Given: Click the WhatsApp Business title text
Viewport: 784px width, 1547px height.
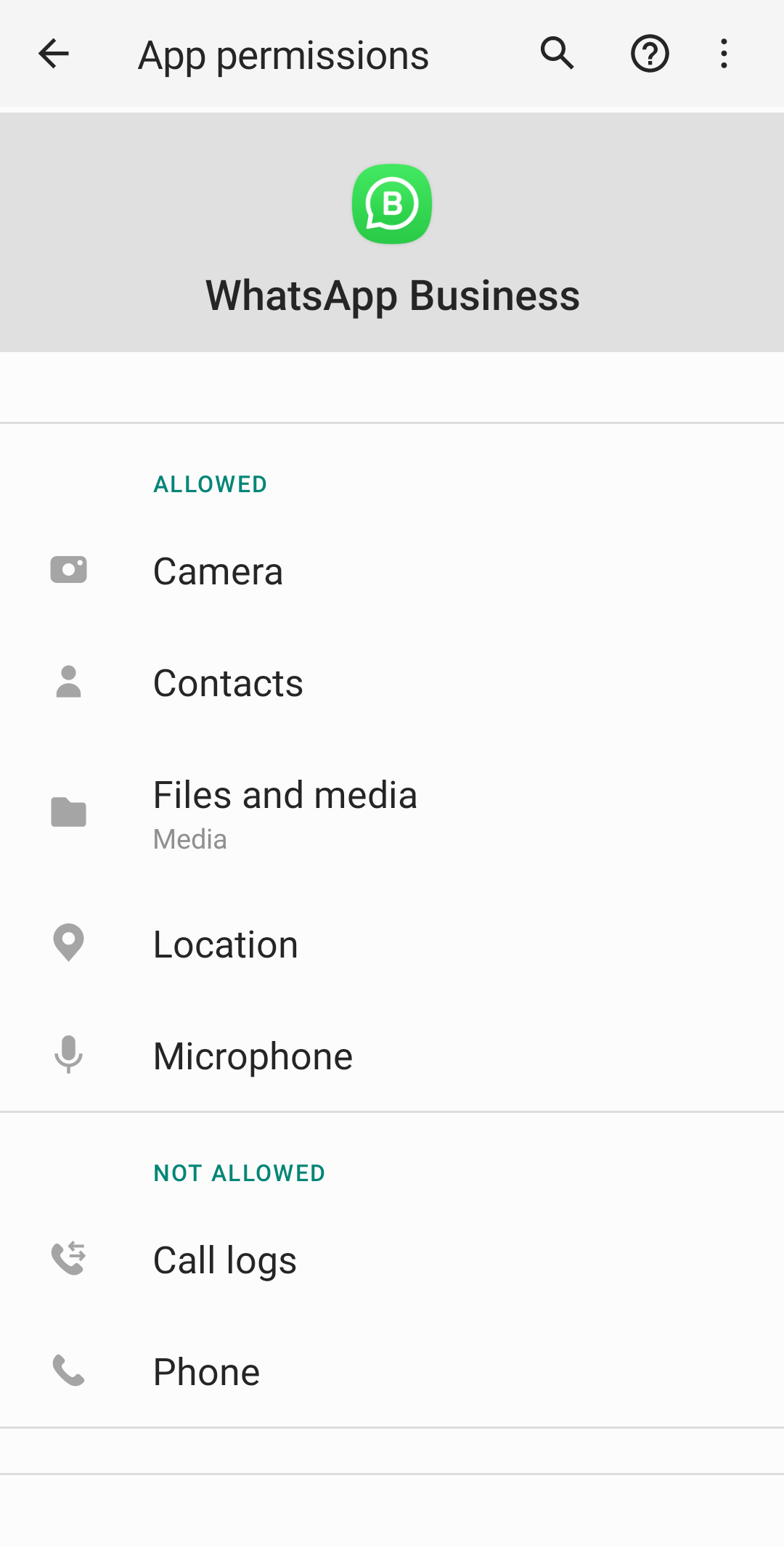Looking at the screenshot, I should (x=392, y=295).
